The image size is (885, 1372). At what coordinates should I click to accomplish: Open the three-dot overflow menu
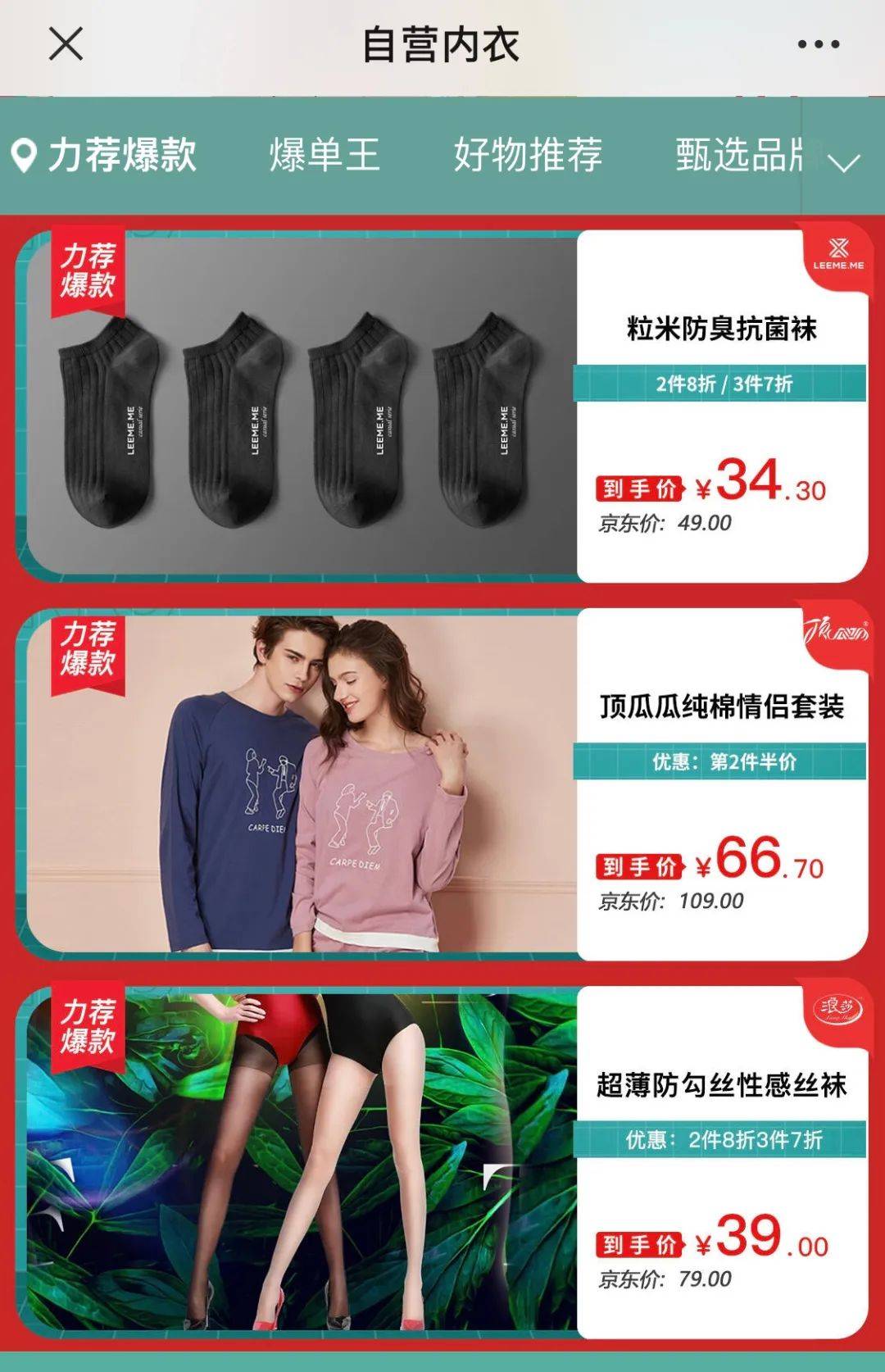(818, 44)
